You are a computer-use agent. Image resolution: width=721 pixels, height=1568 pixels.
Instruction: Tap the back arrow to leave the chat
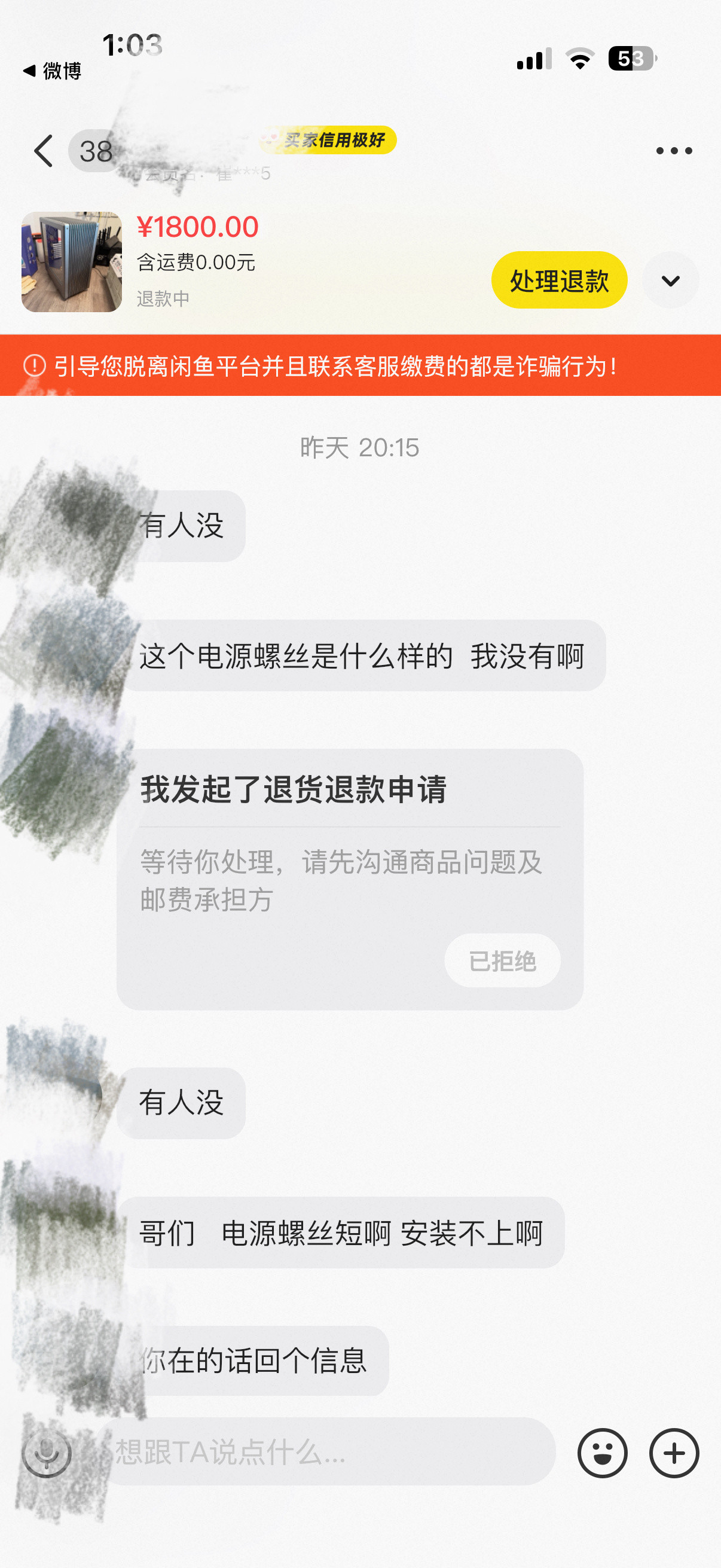pyautogui.click(x=42, y=152)
